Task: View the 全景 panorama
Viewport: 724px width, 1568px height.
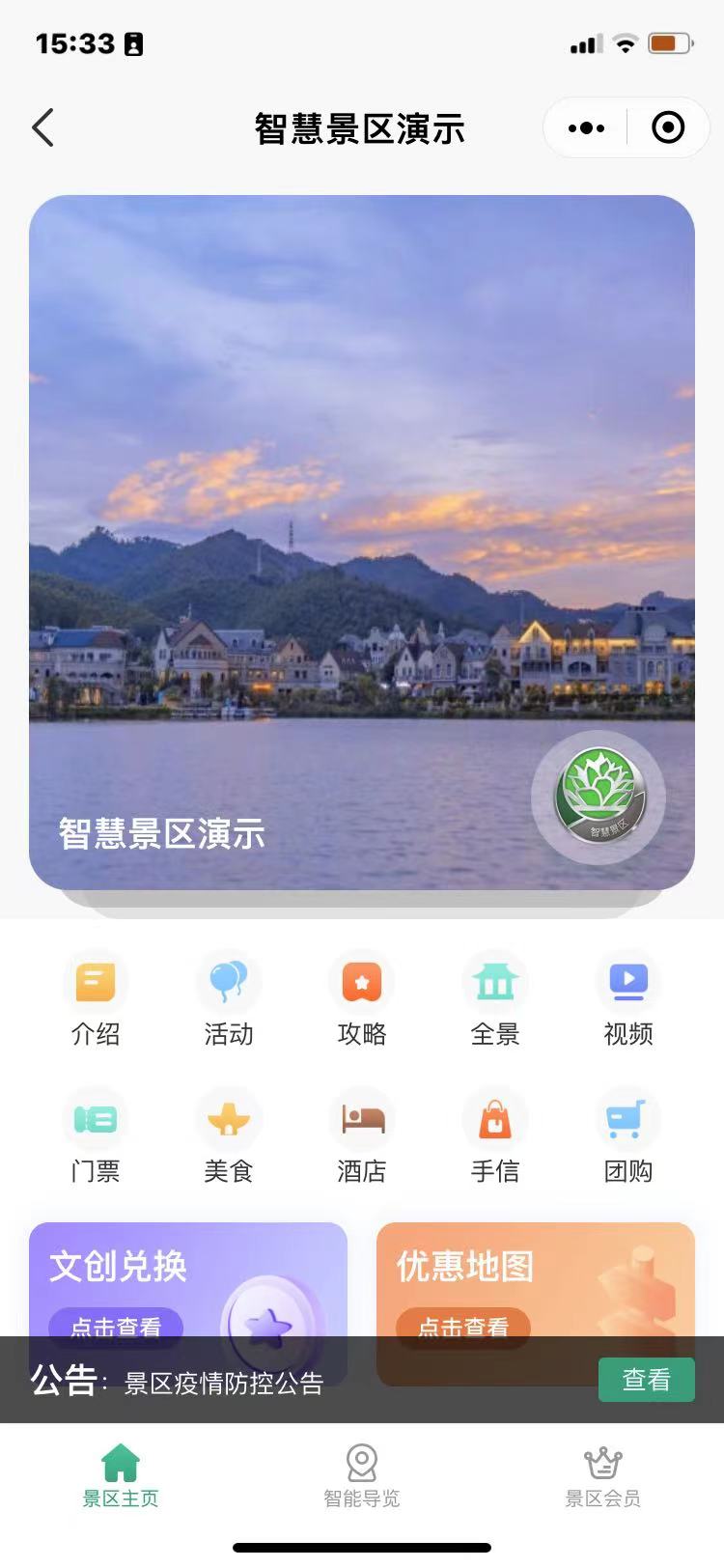Action: coord(495,999)
